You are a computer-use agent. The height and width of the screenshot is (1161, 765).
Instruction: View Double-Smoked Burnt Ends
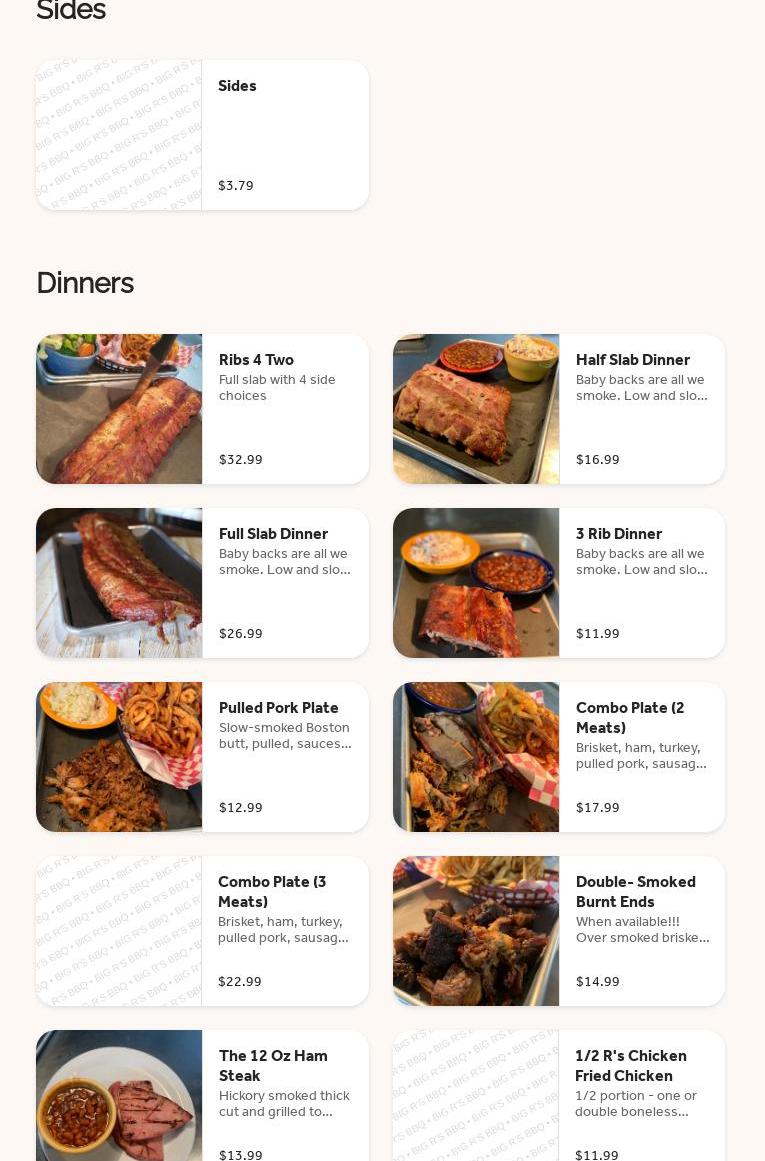click(559, 931)
